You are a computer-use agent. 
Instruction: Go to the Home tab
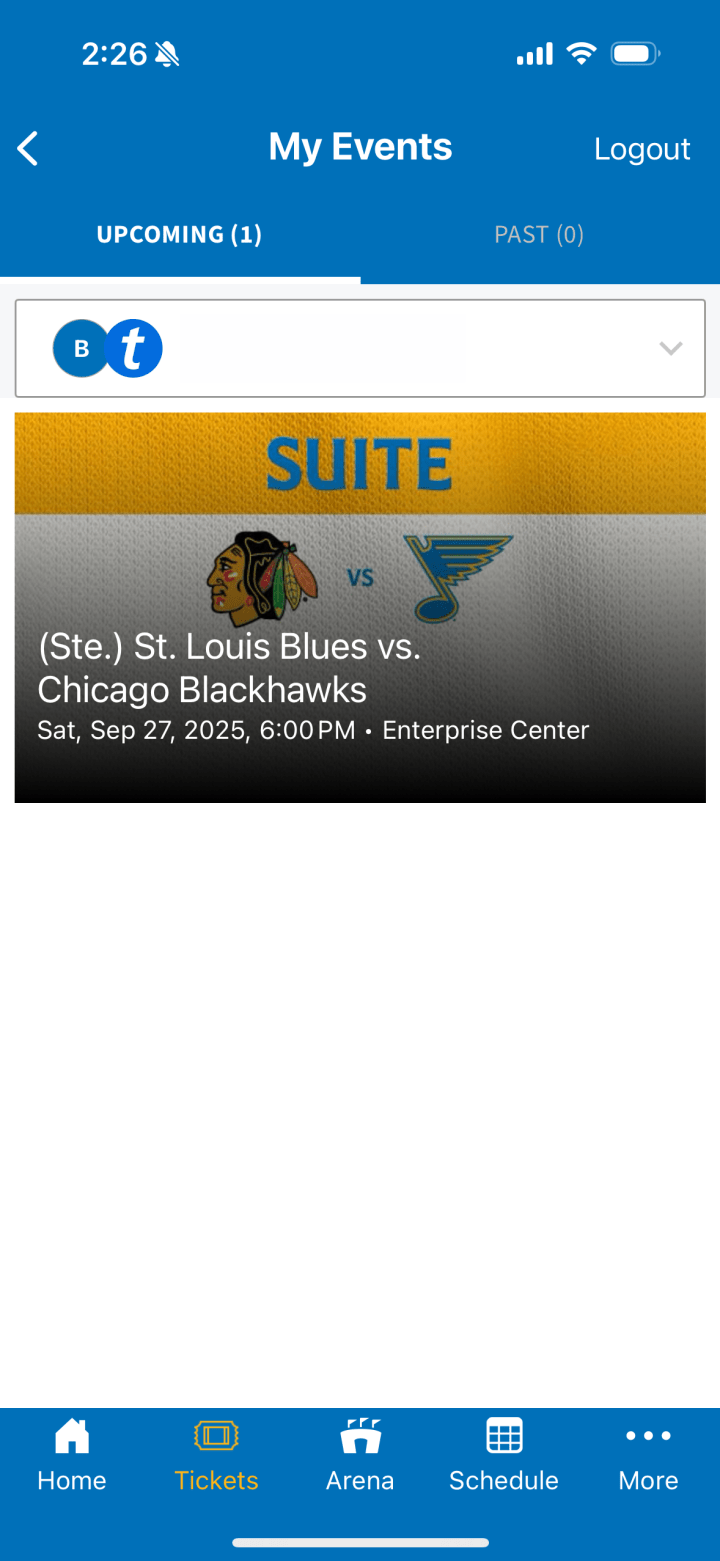(72, 1455)
